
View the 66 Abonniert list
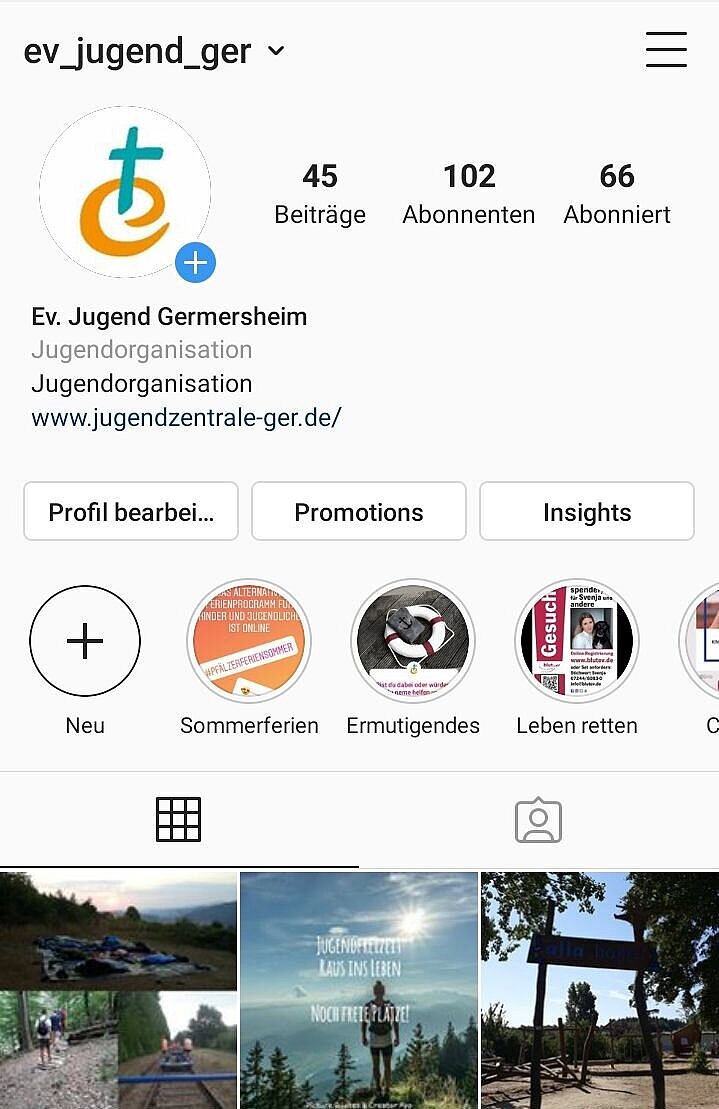(616, 194)
